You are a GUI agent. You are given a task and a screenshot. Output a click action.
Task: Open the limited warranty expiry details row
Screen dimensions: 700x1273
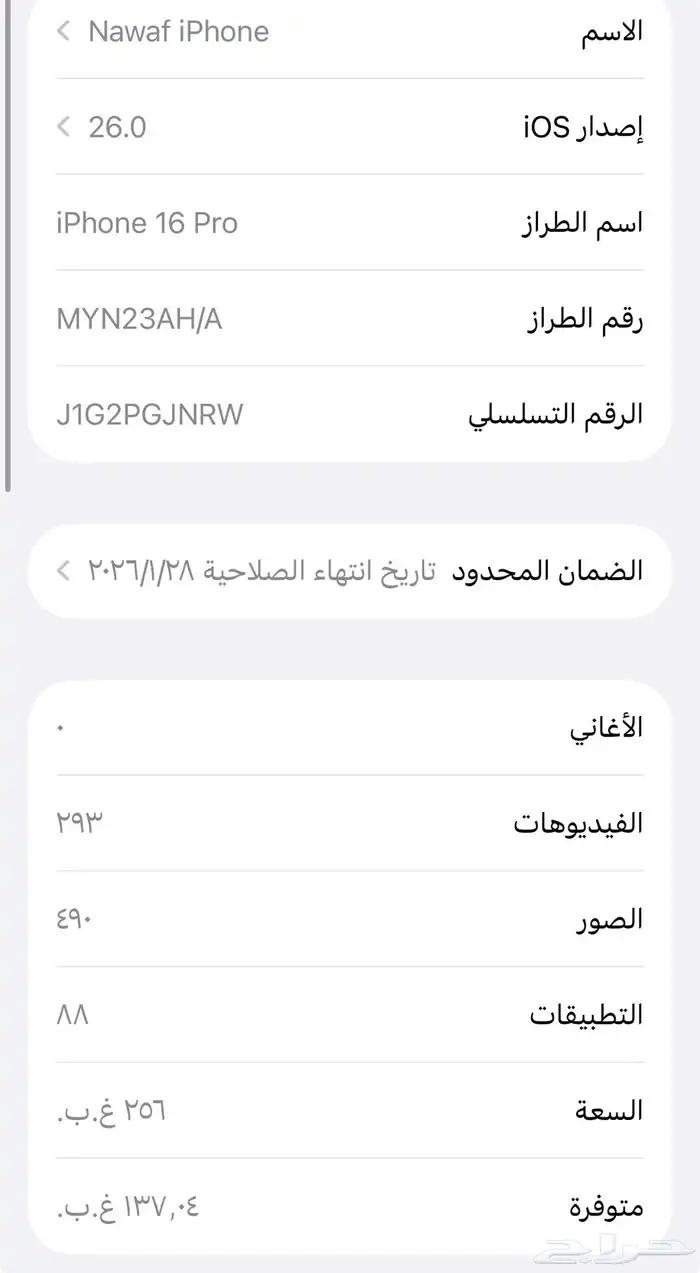[350, 571]
